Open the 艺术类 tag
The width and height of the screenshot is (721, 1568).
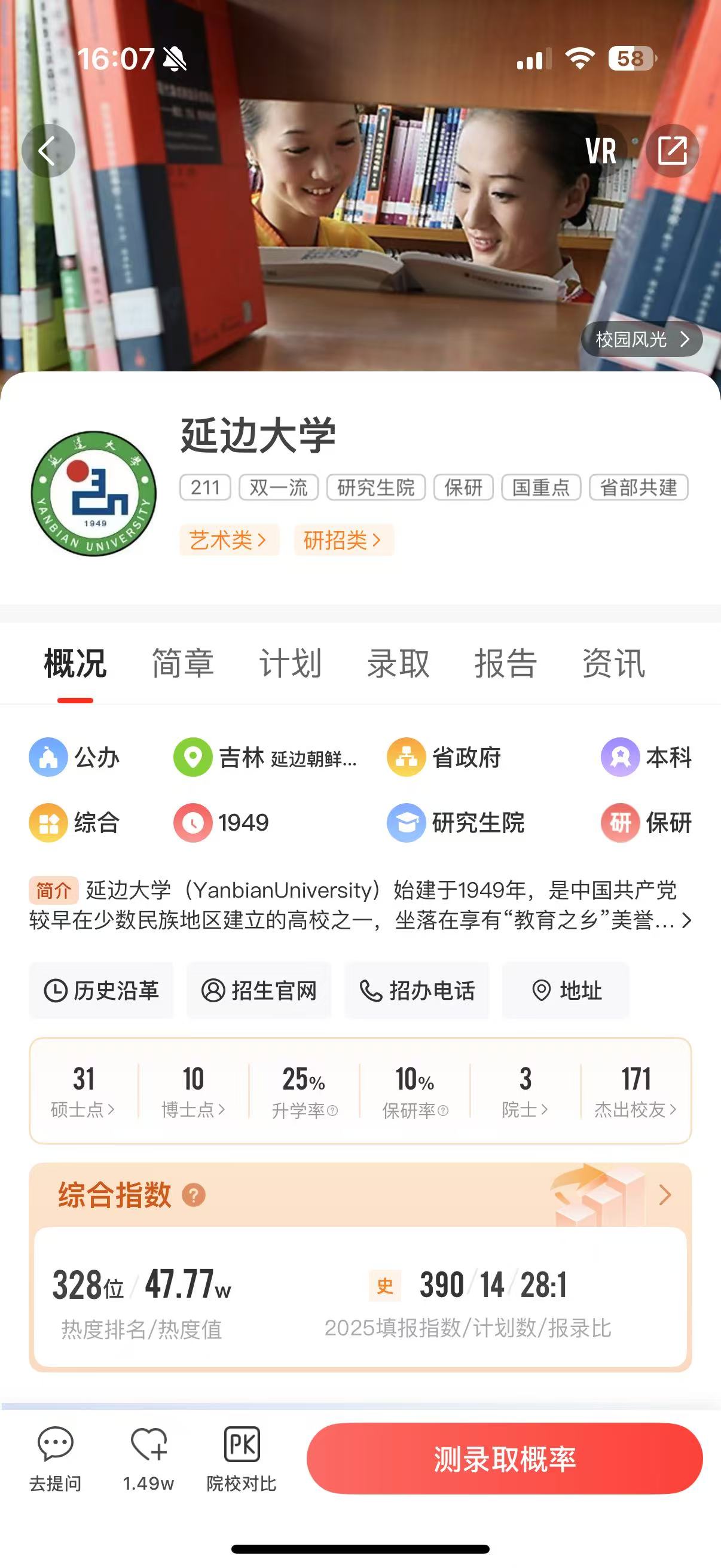[229, 540]
